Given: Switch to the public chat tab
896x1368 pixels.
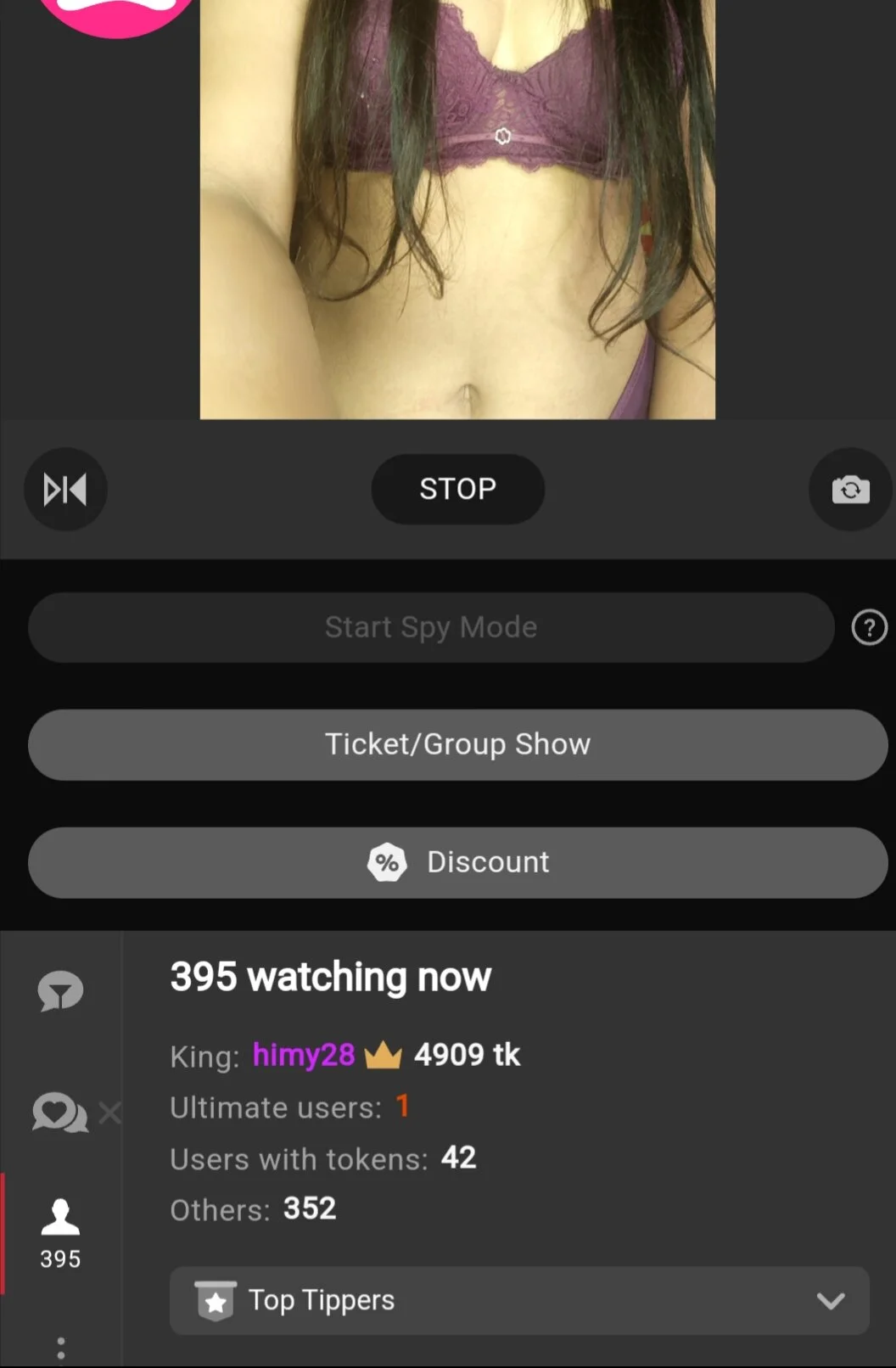Looking at the screenshot, I should (60, 990).
